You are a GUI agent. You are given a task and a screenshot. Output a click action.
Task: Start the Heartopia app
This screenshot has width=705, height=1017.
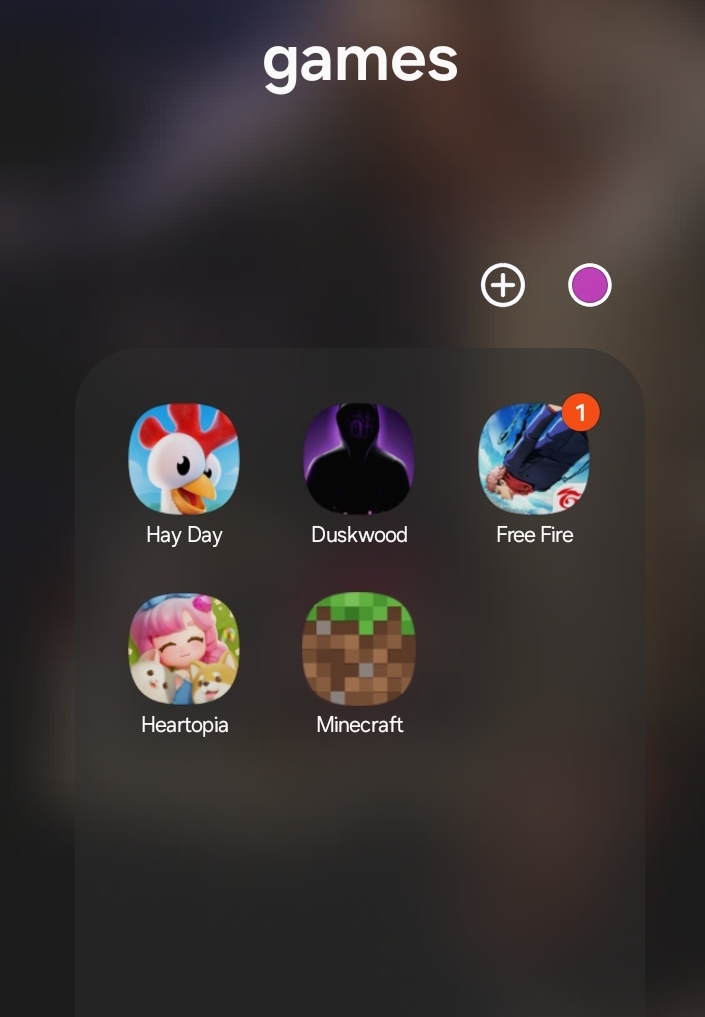(x=184, y=649)
